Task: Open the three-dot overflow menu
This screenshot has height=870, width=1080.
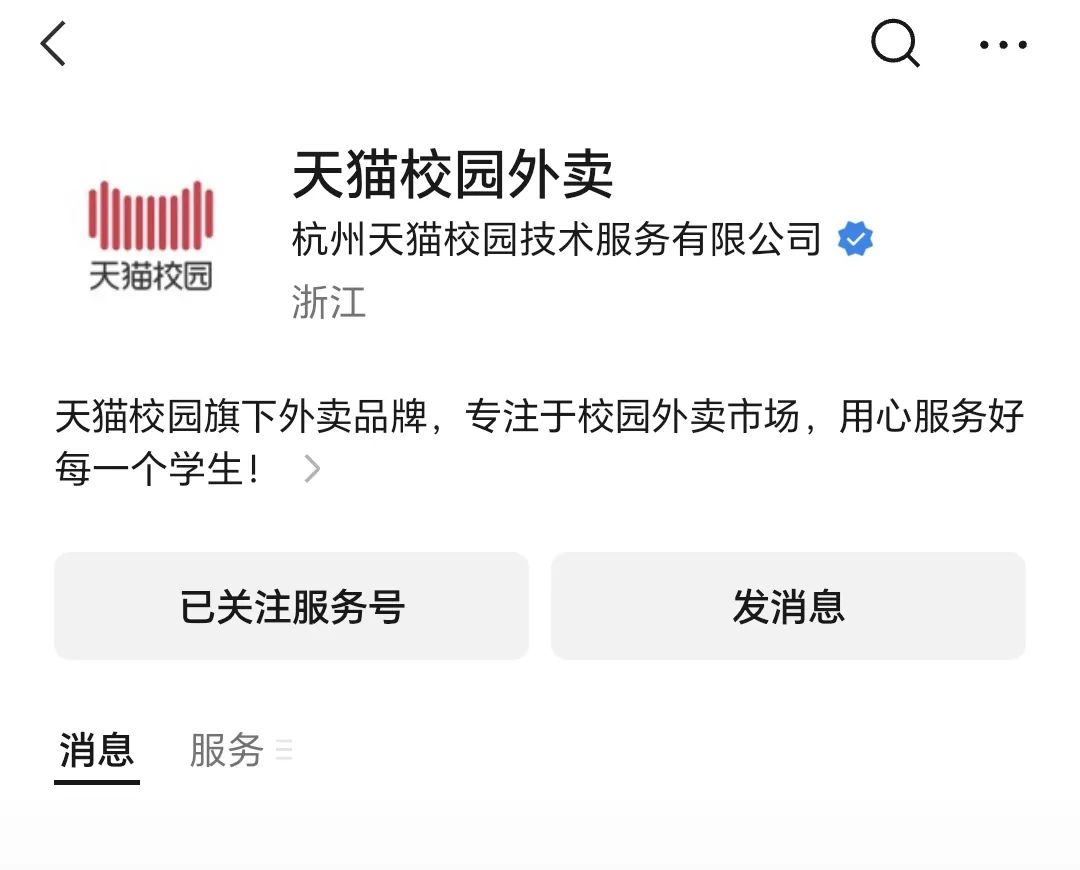Action: [1003, 45]
